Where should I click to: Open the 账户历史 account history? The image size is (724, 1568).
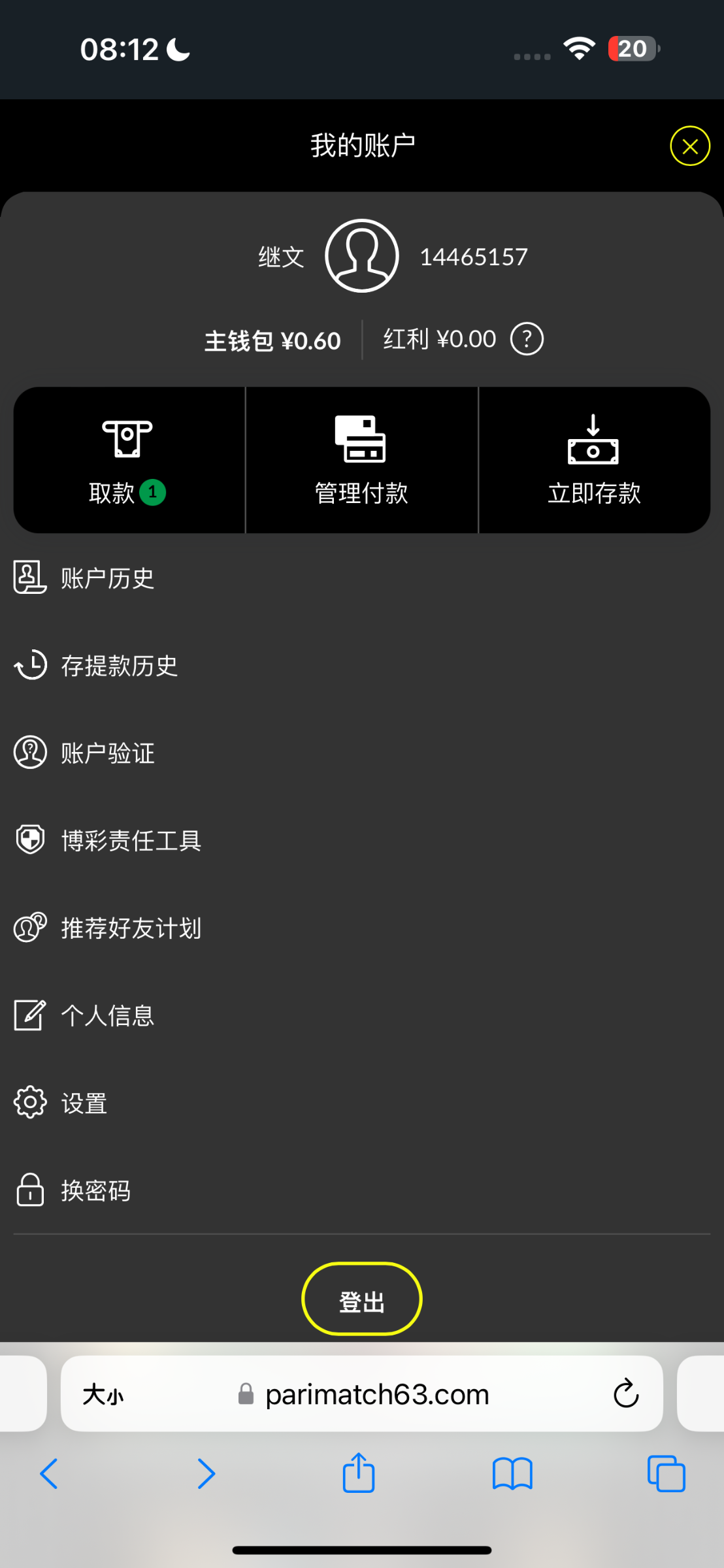click(108, 578)
